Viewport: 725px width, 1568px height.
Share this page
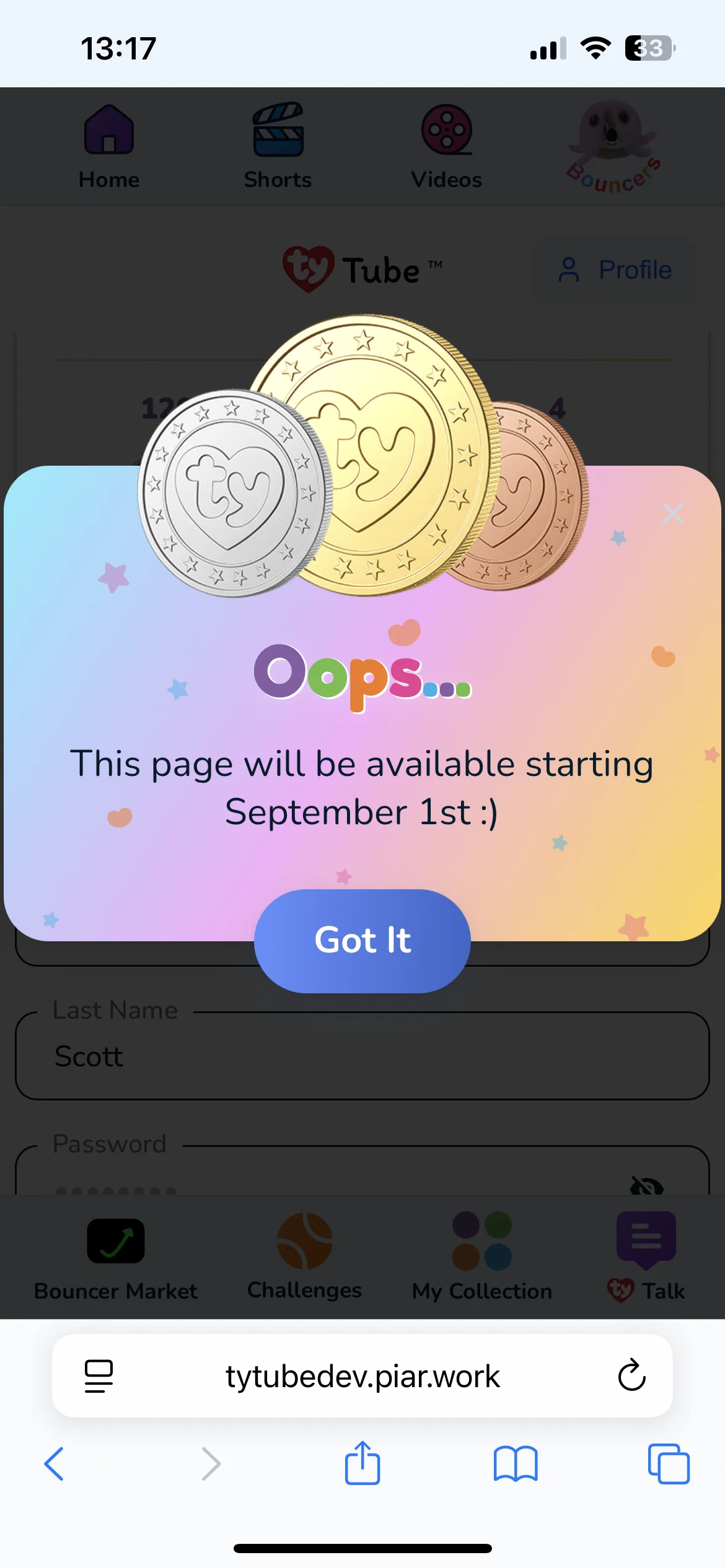coord(362,1464)
